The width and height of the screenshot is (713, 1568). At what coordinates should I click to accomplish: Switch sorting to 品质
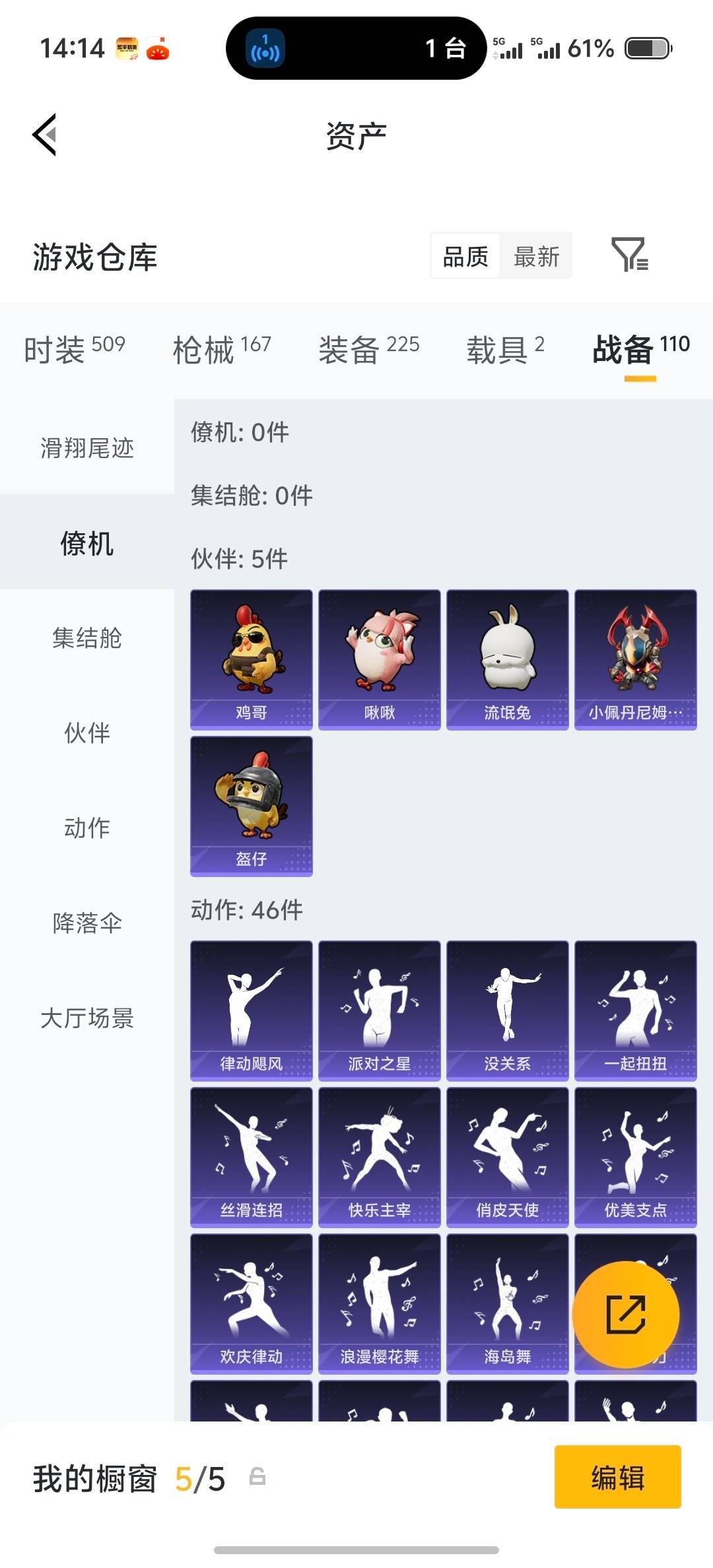point(464,257)
